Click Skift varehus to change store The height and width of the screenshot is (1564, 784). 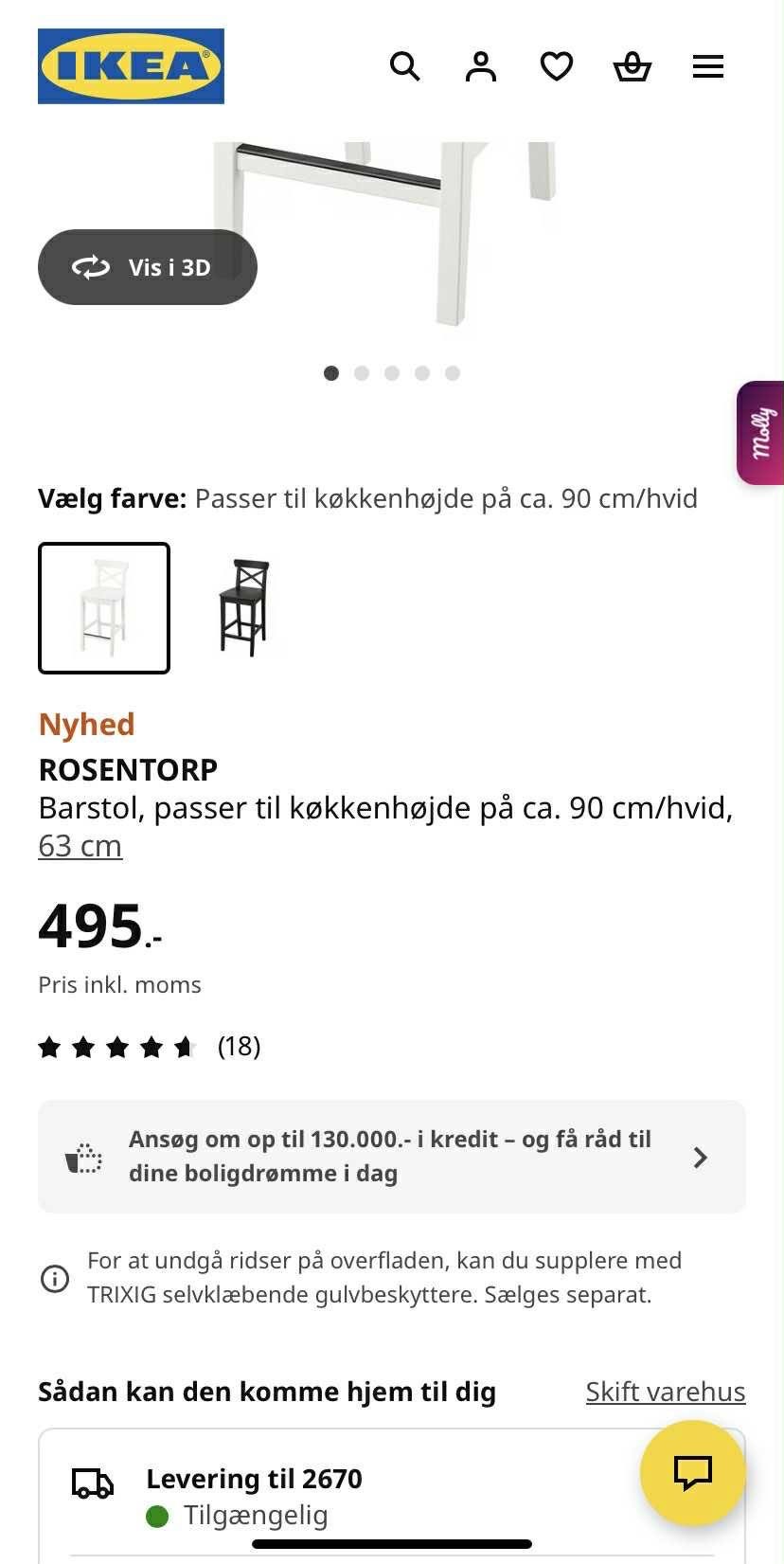point(666,1392)
